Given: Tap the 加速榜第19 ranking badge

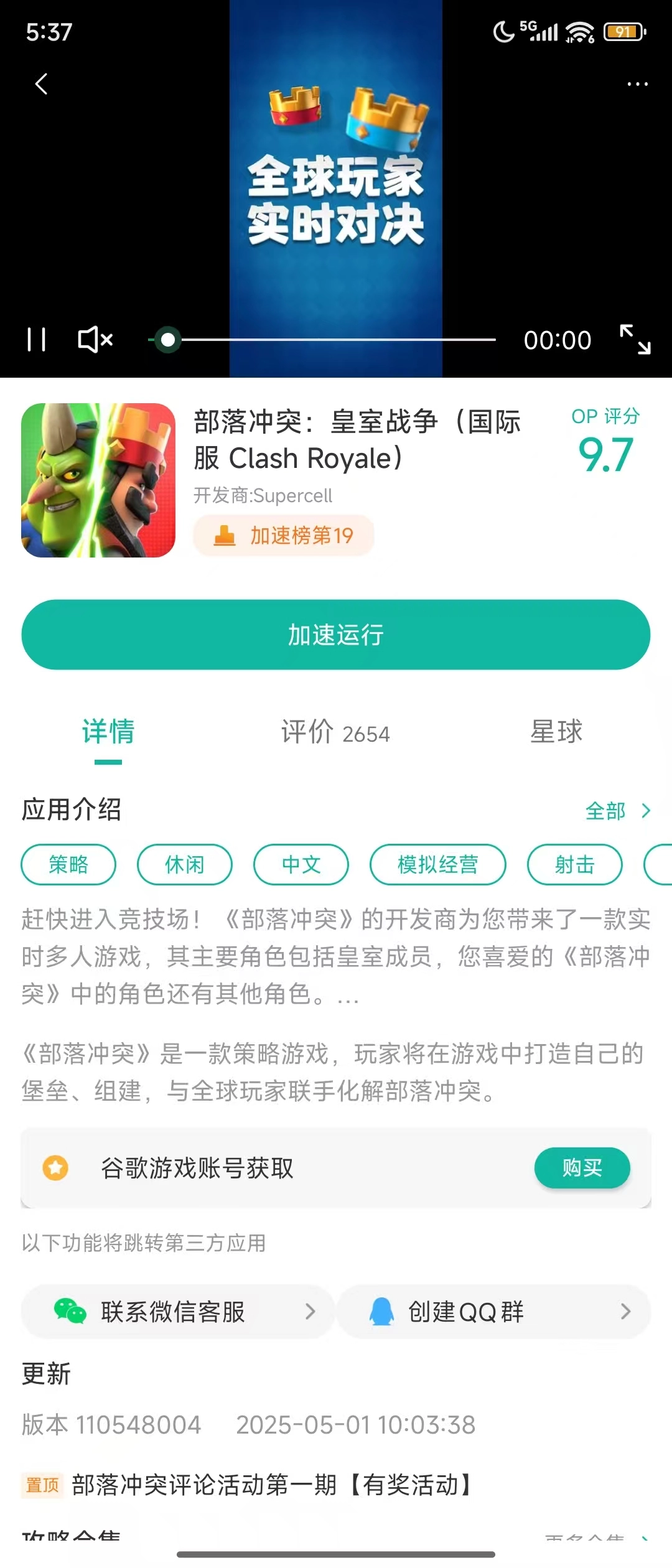Looking at the screenshot, I should (283, 535).
